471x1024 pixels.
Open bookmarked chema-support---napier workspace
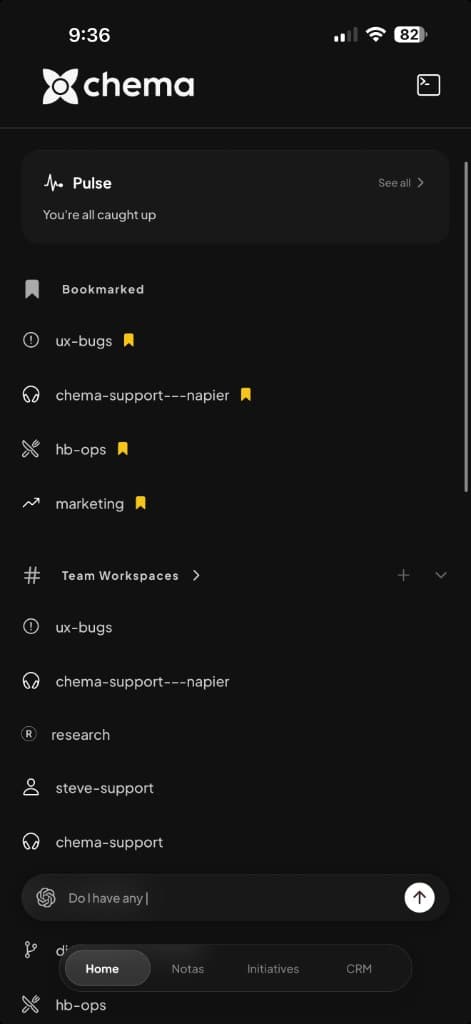[x=142, y=395]
